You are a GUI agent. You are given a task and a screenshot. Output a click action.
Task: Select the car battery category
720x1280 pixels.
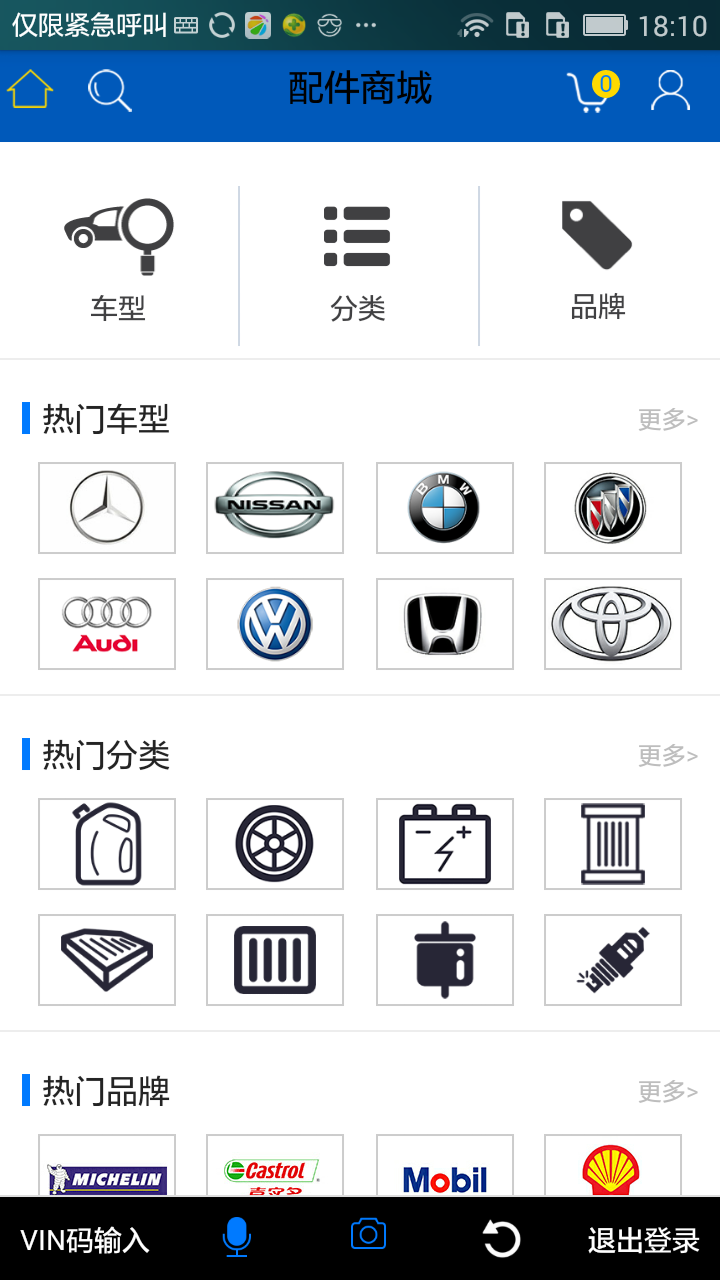click(x=445, y=844)
